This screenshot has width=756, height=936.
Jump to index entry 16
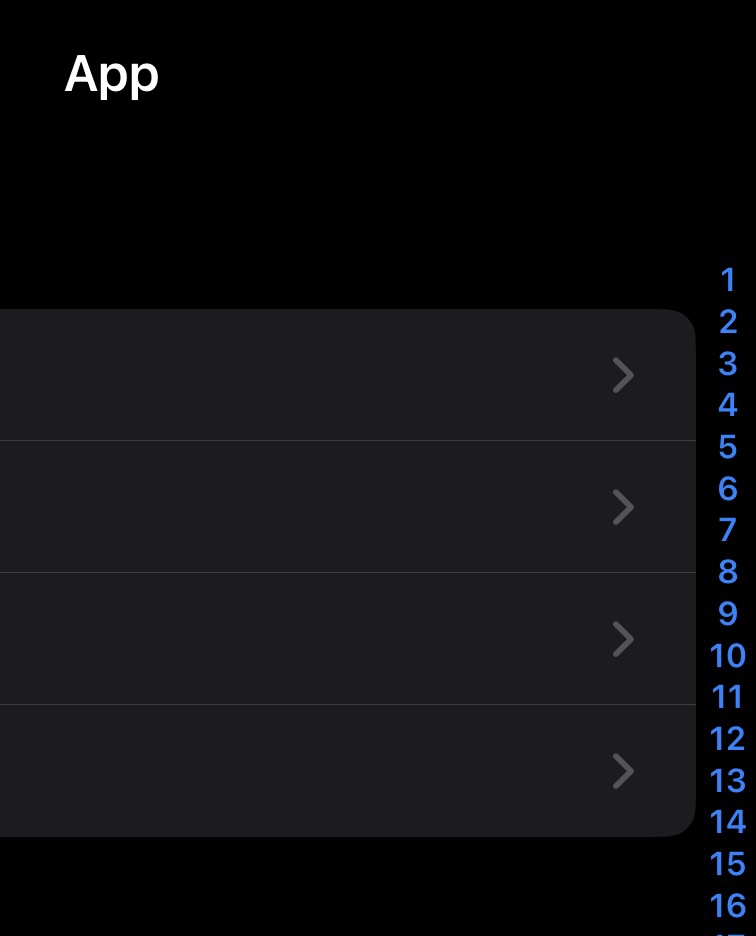coord(728,906)
